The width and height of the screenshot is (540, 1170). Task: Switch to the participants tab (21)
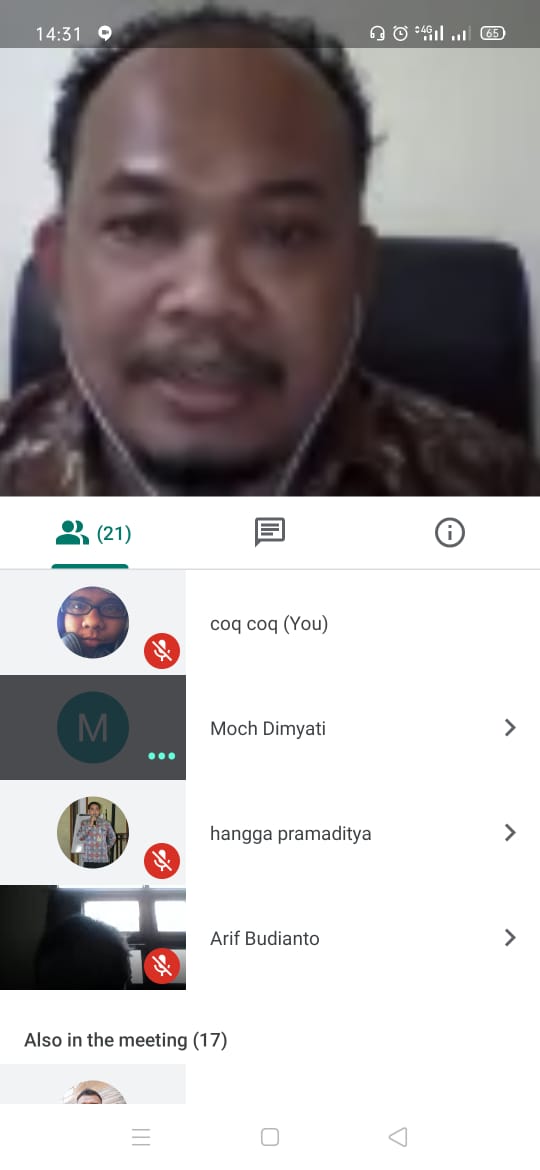[92, 533]
